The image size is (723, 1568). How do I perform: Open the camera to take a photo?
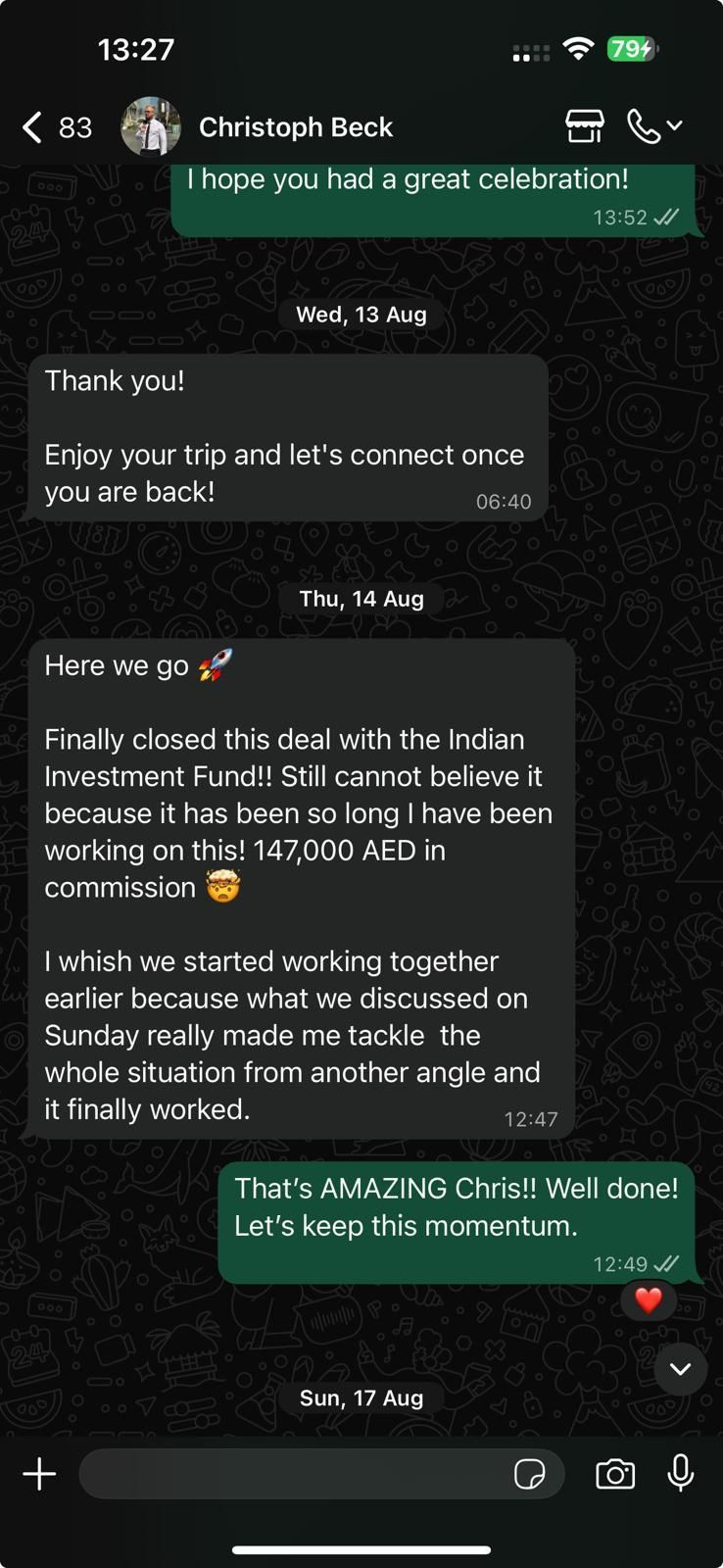(x=615, y=1474)
